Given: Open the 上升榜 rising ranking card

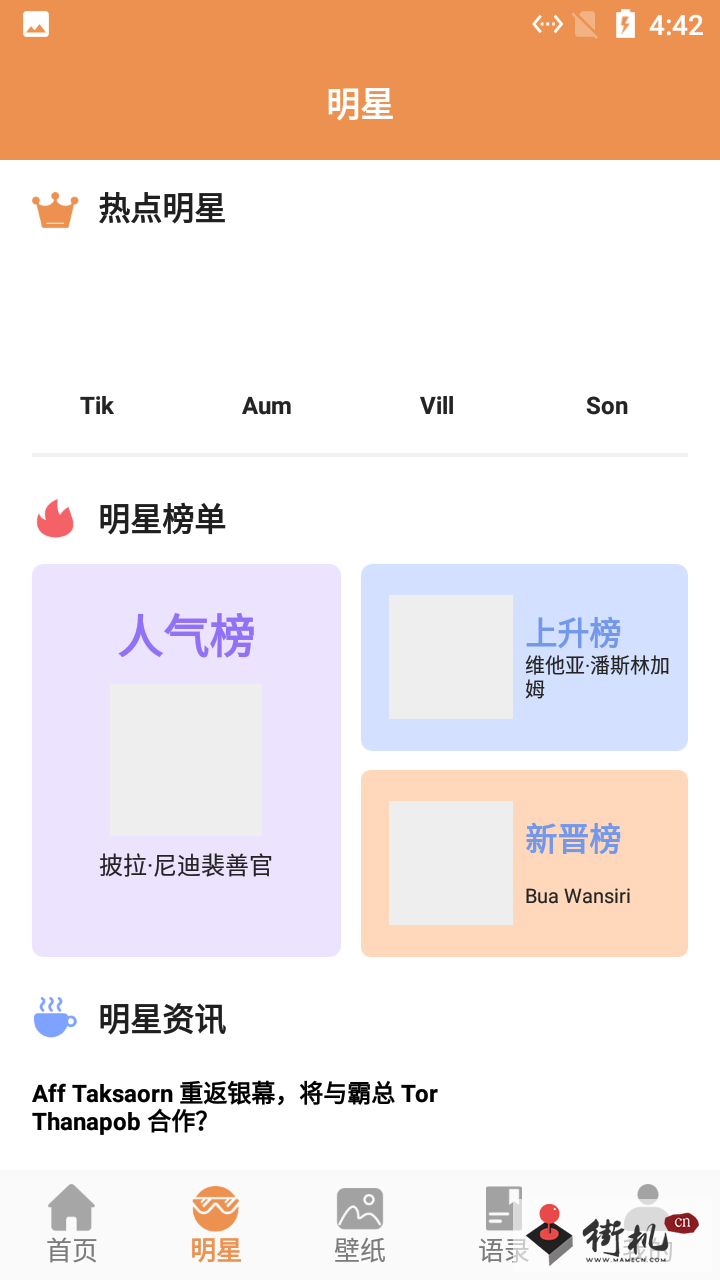Looking at the screenshot, I should click(x=524, y=657).
